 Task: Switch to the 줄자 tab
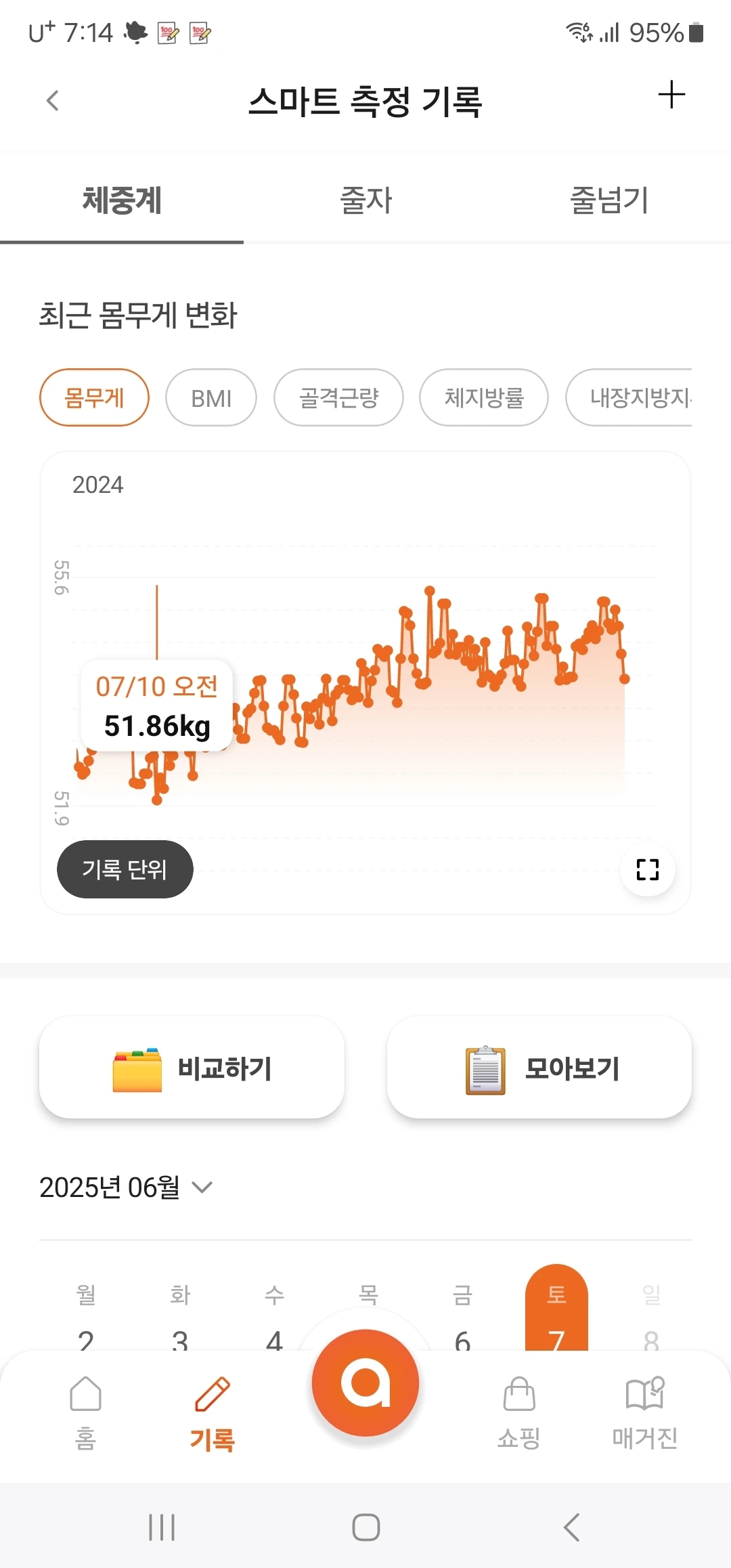(x=365, y=200)
